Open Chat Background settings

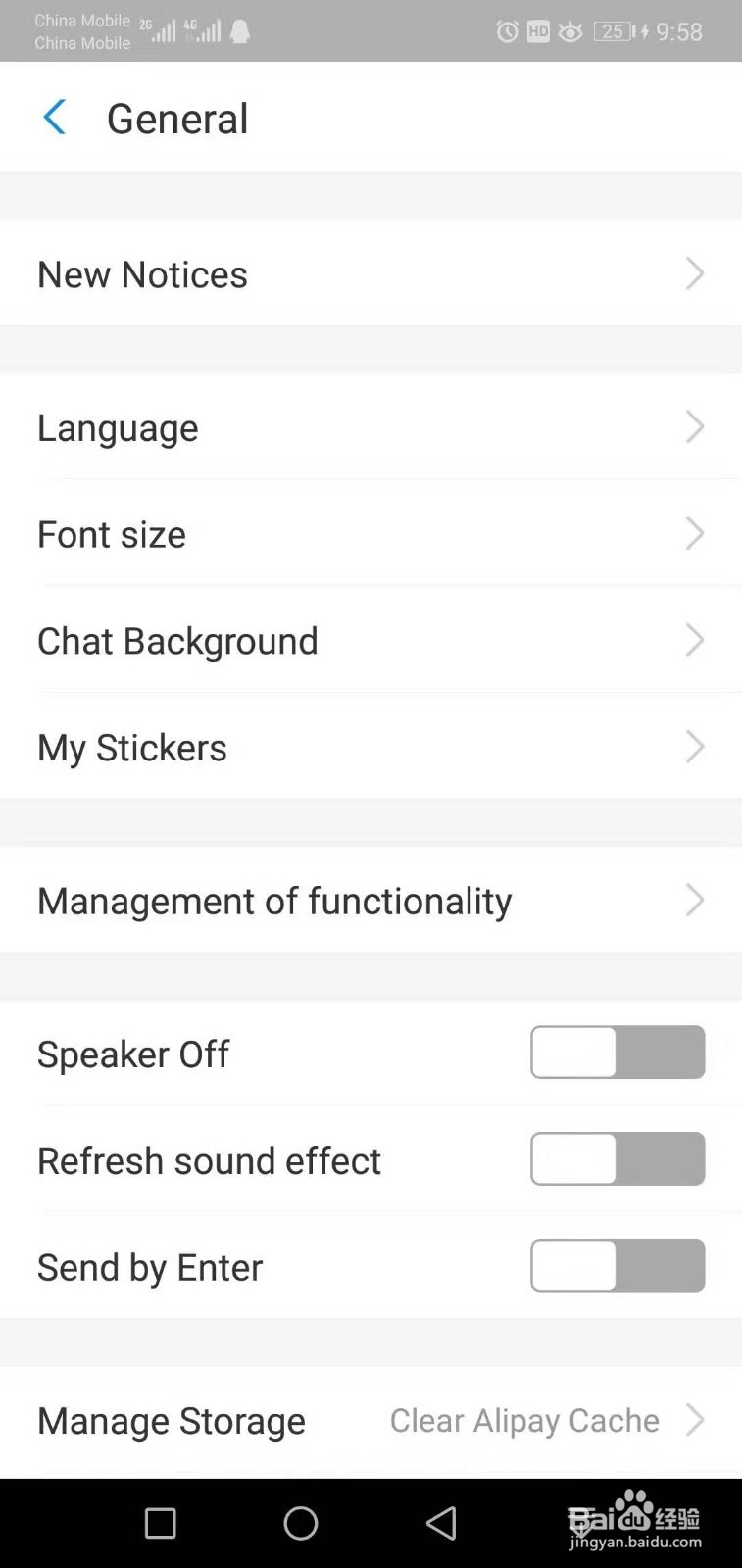click(371, 641)
